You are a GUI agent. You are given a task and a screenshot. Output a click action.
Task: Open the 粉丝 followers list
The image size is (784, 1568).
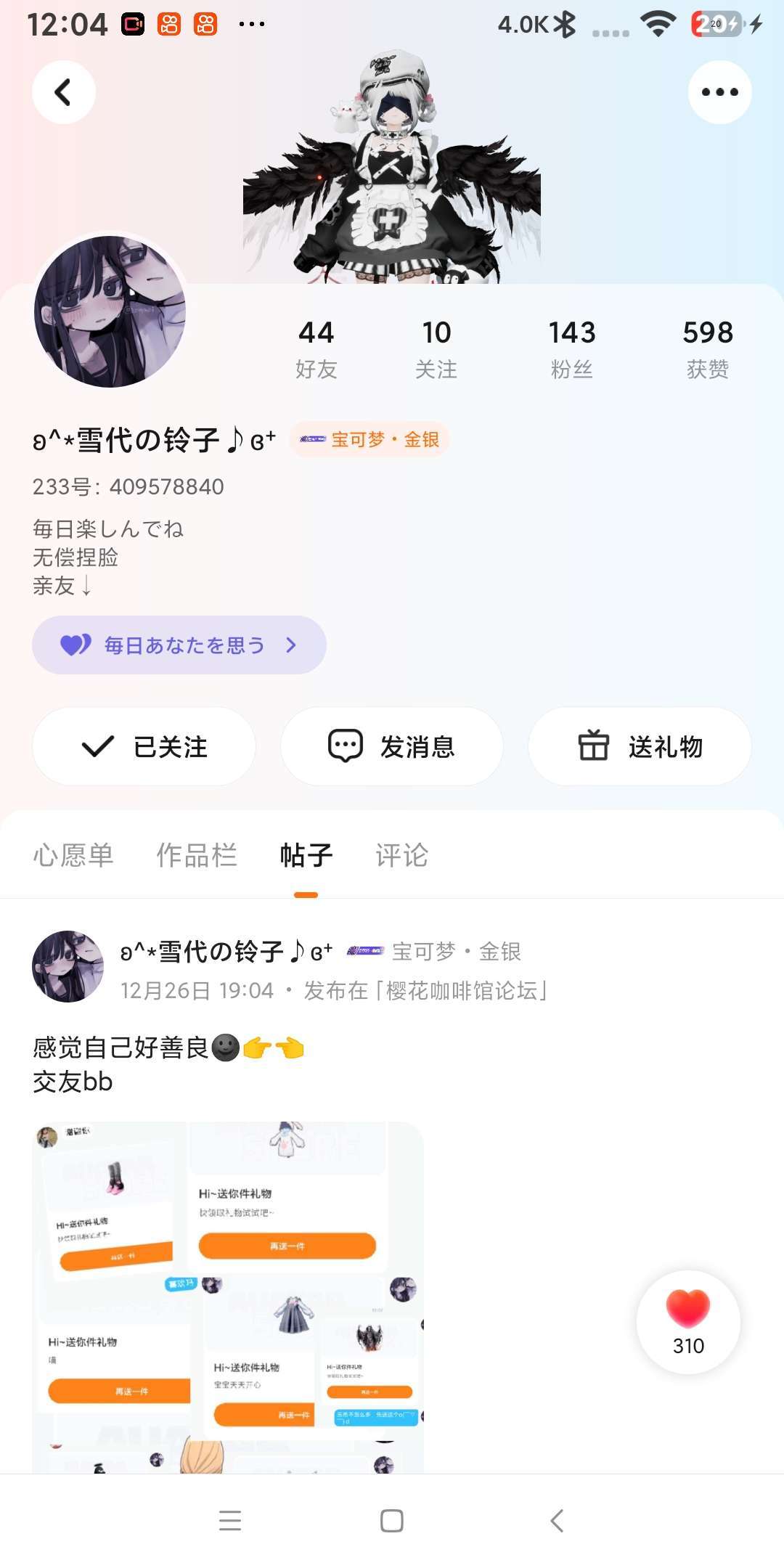[572, 348]
